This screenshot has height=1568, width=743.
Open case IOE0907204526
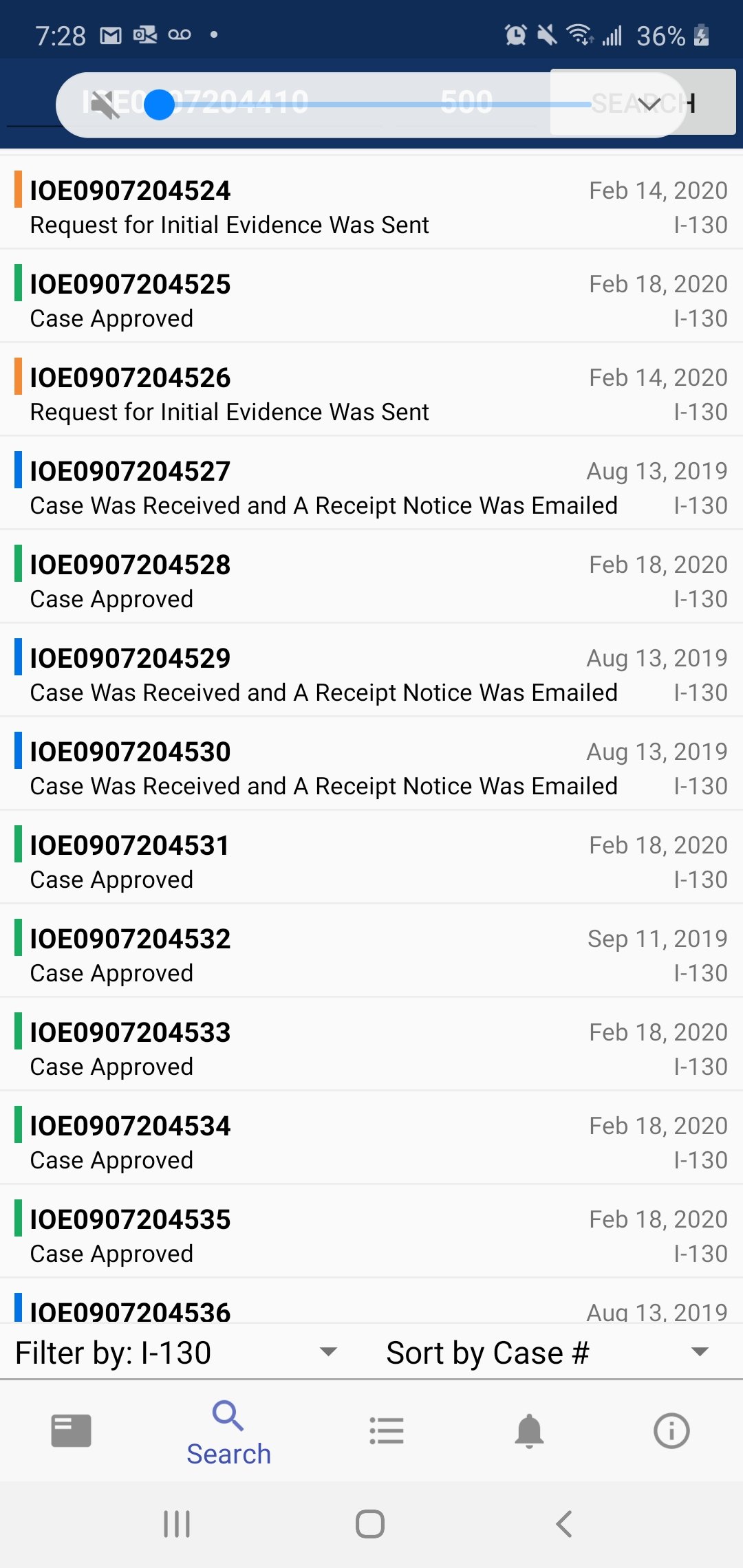[371, 390]
